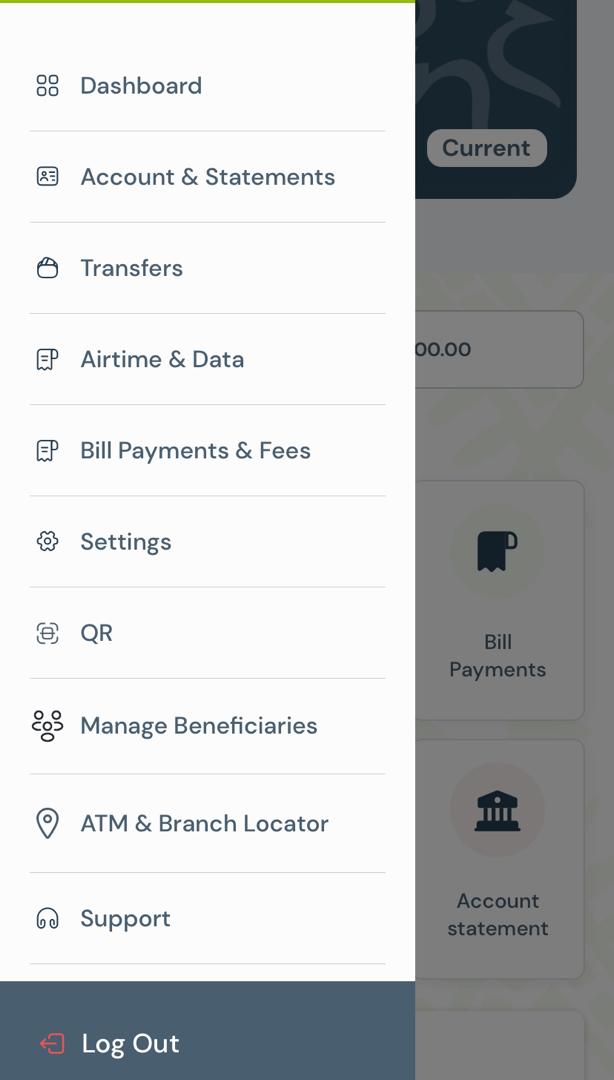Viewport: 614px width, 1080px height.
Task: Open the Support section
Action: (207, 919)
